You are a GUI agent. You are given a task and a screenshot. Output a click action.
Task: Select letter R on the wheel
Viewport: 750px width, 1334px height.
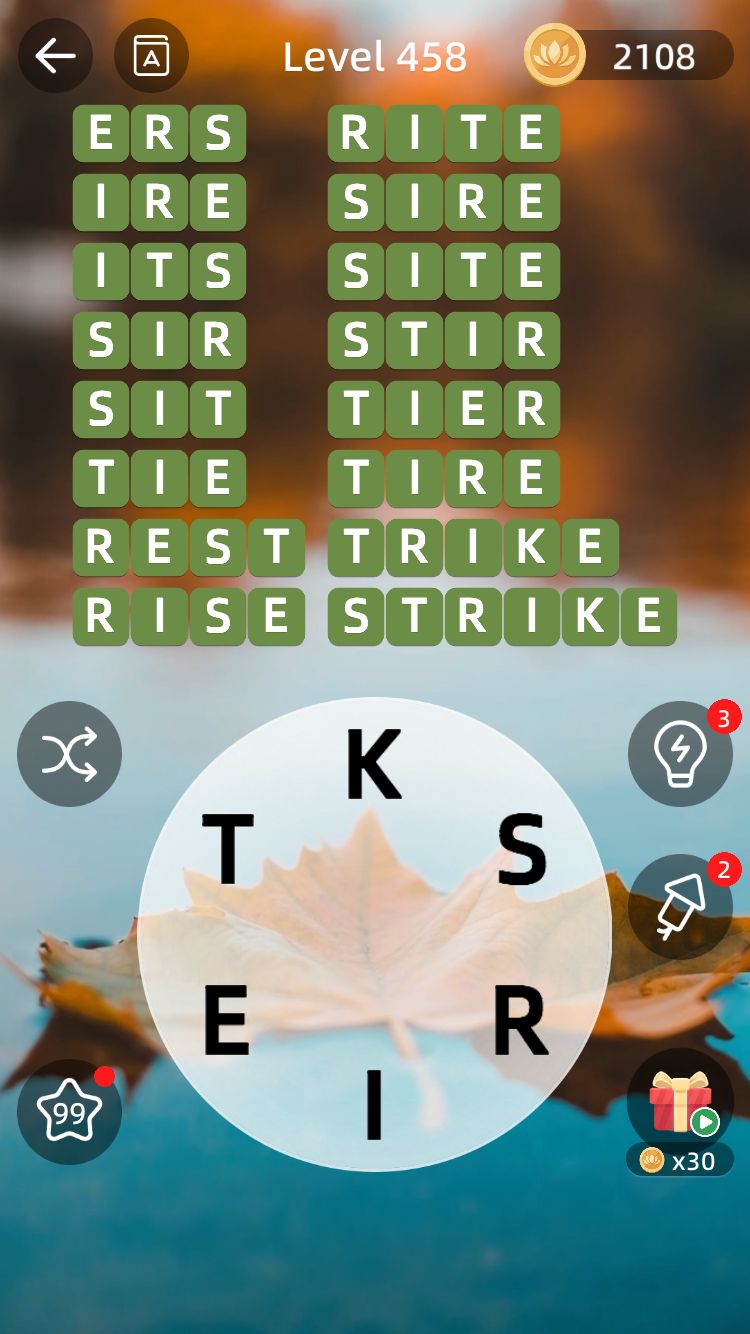(x=521, y=1022)
